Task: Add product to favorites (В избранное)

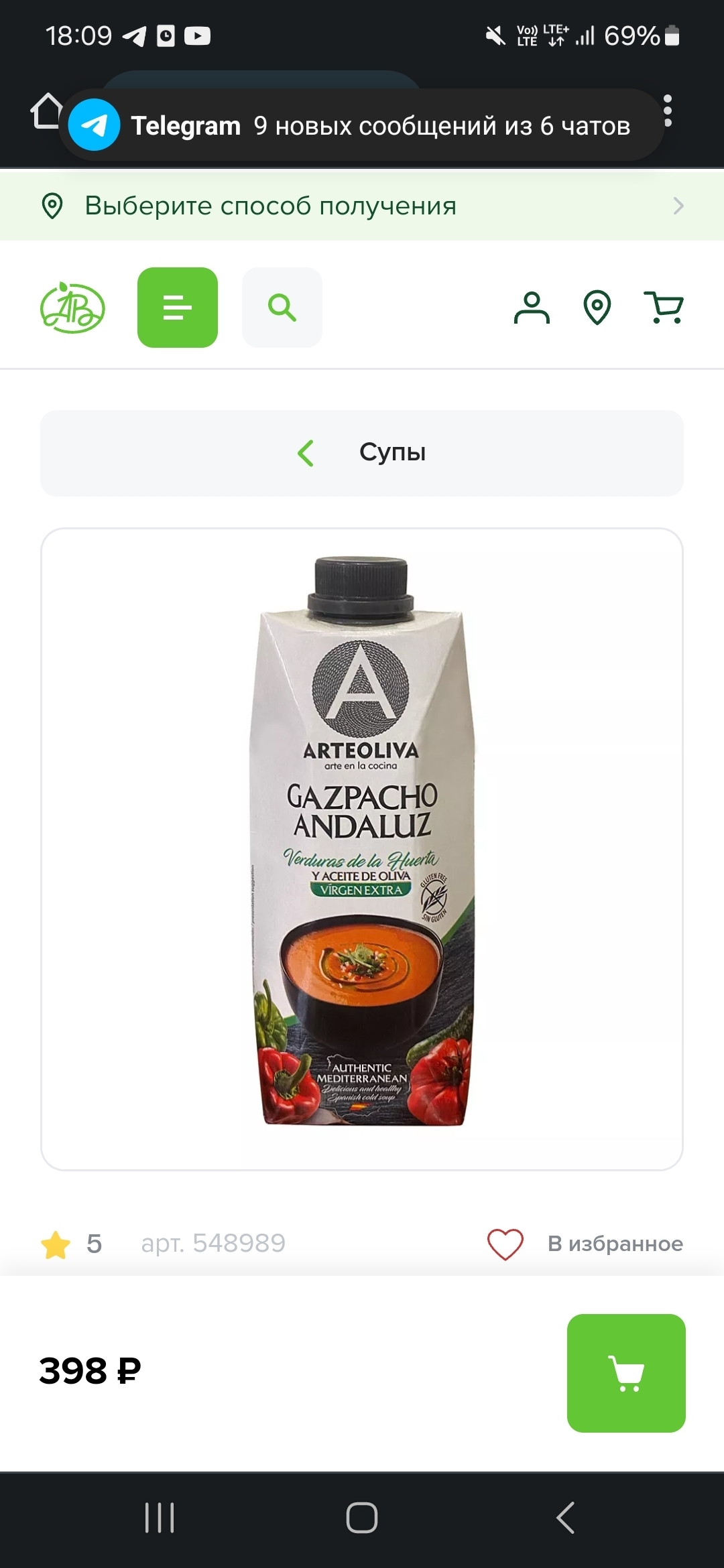Action: (585, 1244)
